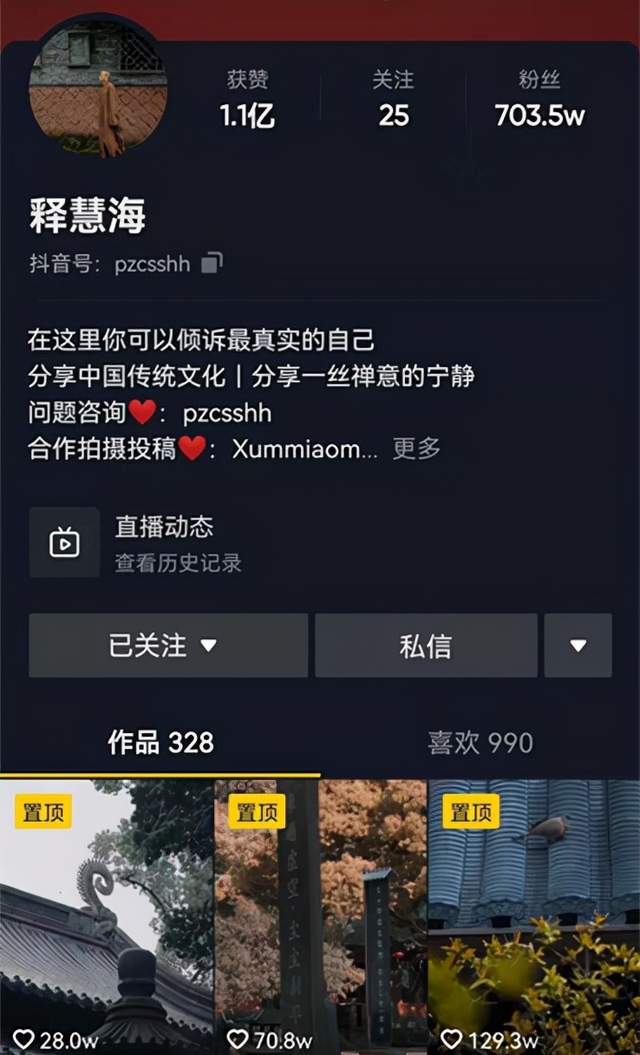Viewport: 640px width, 1055px height.
Task: Expand the bio with 更多
Action: [x=416, y=449]
